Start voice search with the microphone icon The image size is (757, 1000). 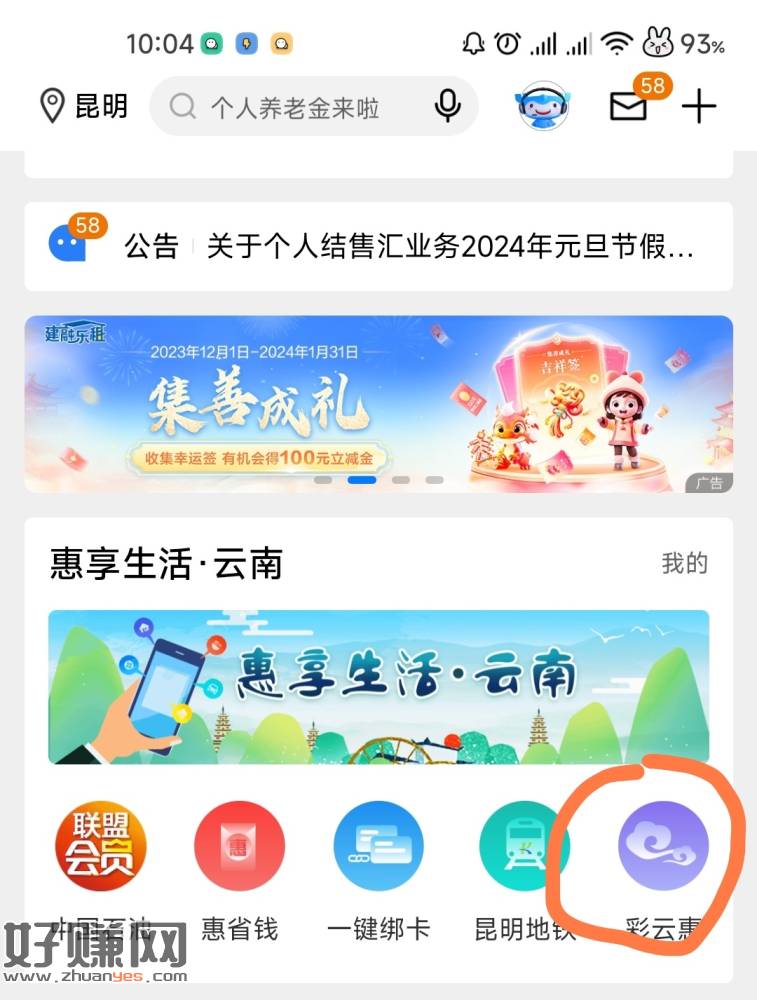coord(447,106)
